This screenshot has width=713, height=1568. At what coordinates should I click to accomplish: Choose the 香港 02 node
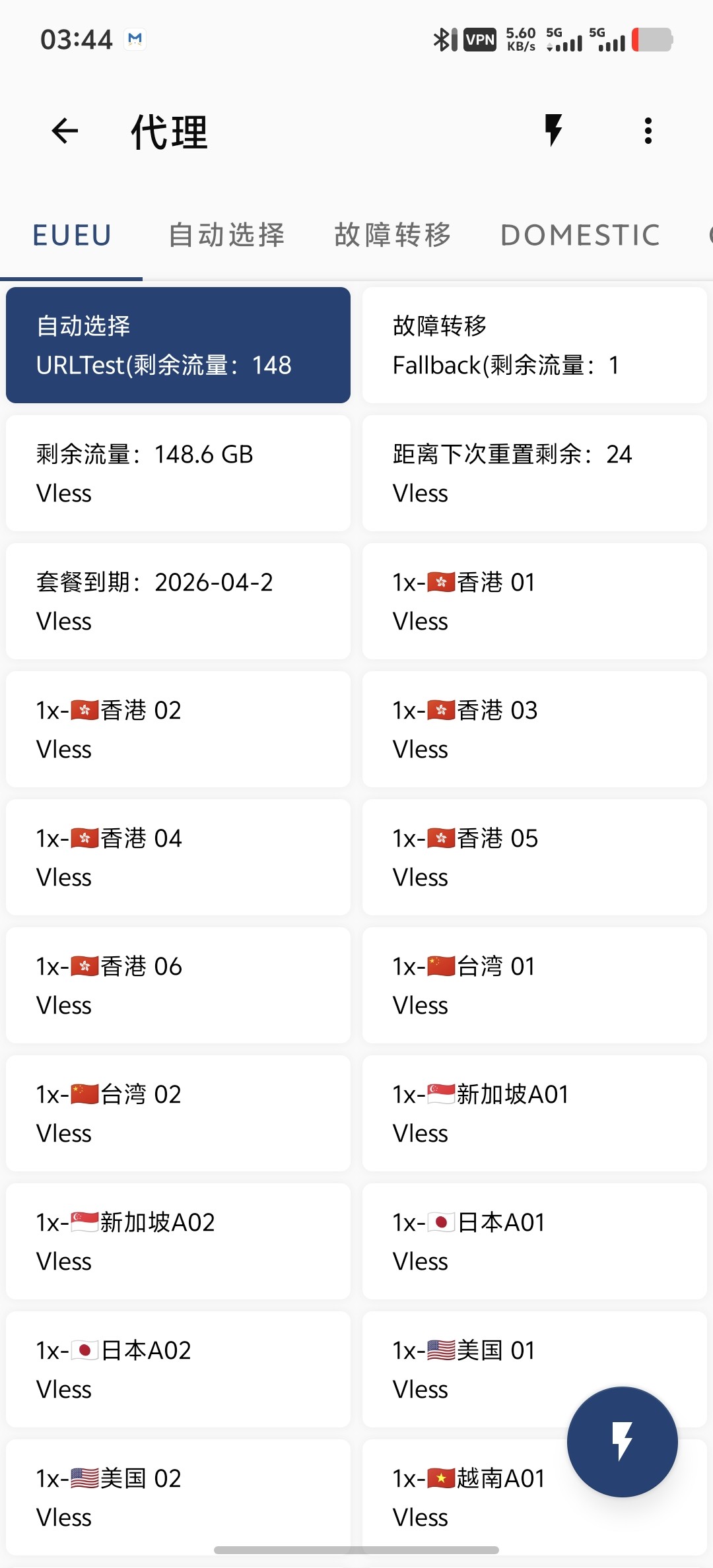(178, 729)
